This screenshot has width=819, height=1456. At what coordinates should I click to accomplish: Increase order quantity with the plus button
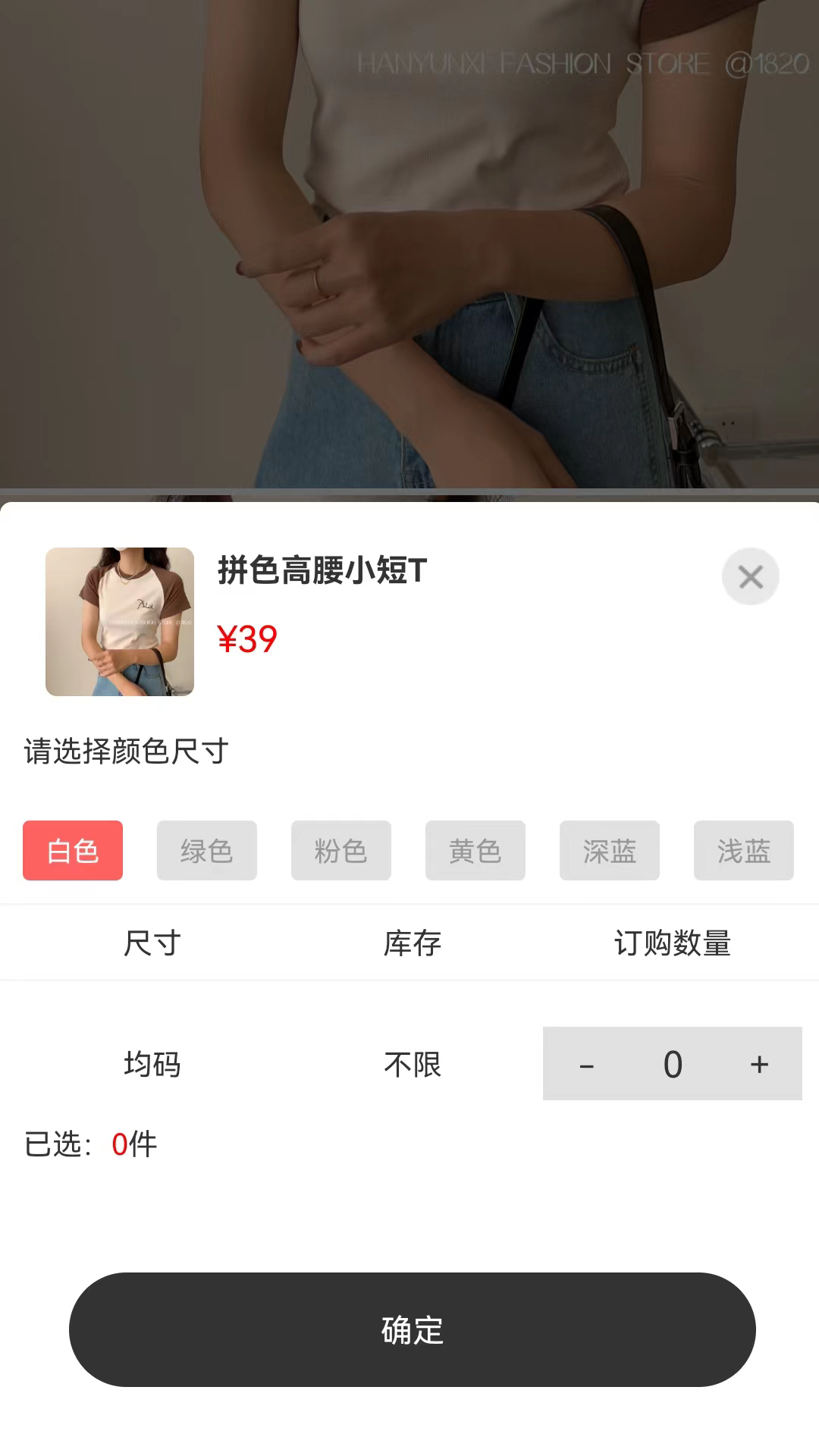[x=758, y=1065]
